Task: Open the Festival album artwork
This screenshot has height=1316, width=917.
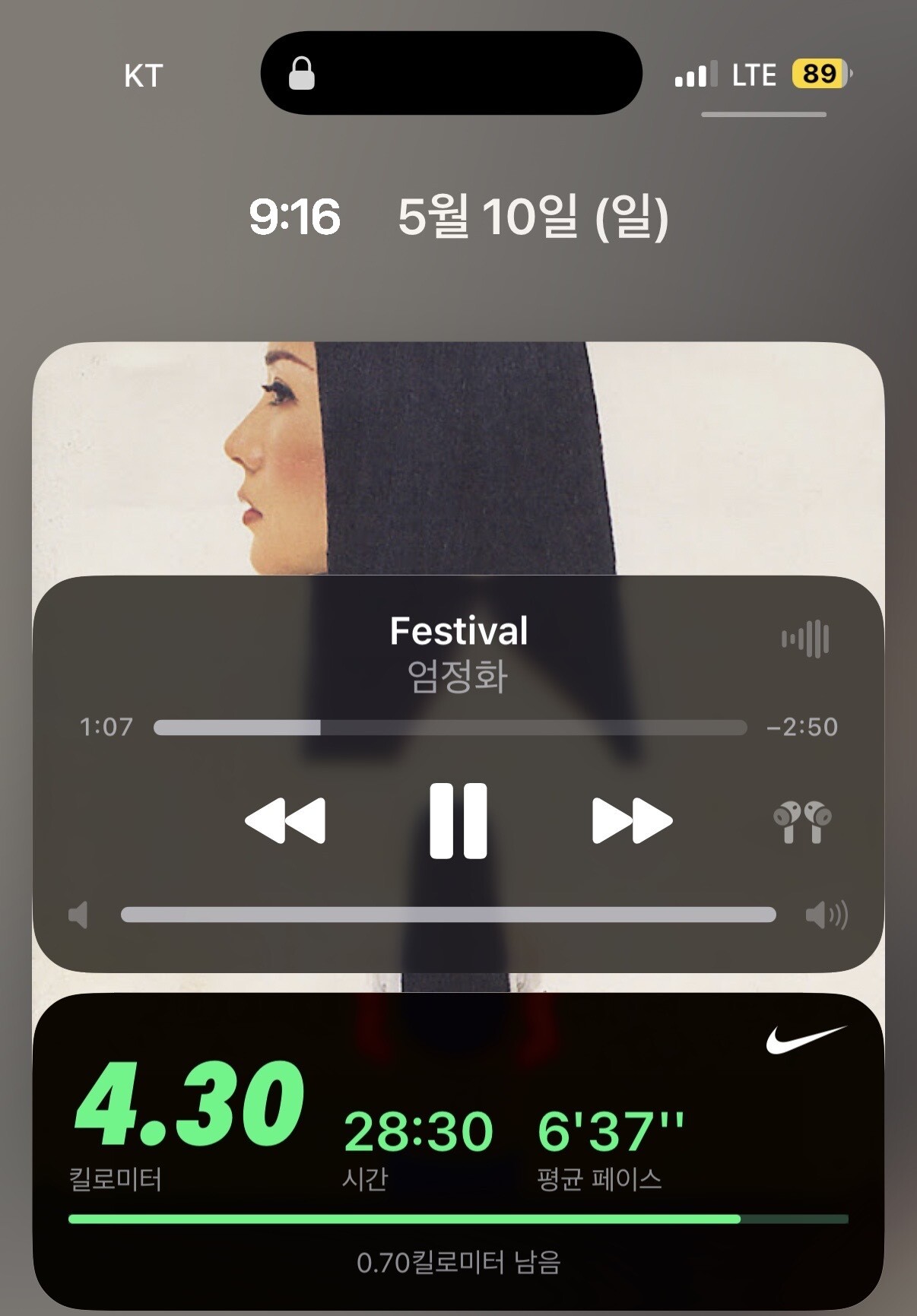Action: tap(458, 459)
